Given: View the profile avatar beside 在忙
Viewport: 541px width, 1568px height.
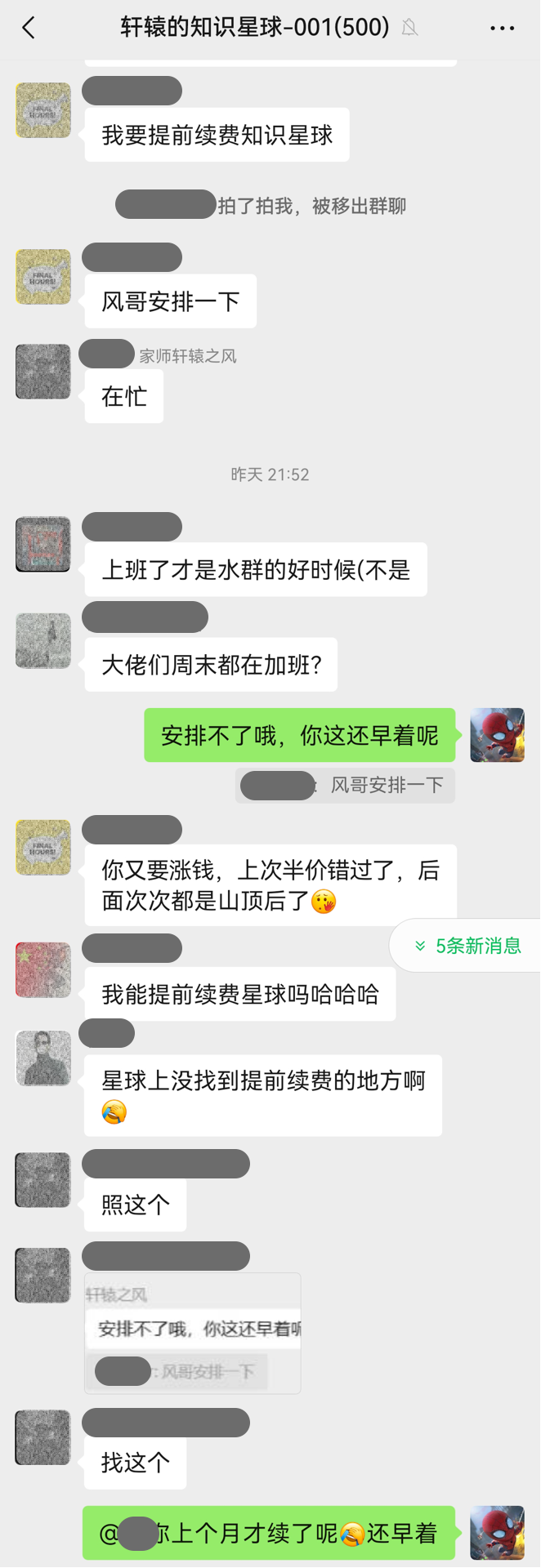Looking at the screenshot, I should [x=43, y=372].
